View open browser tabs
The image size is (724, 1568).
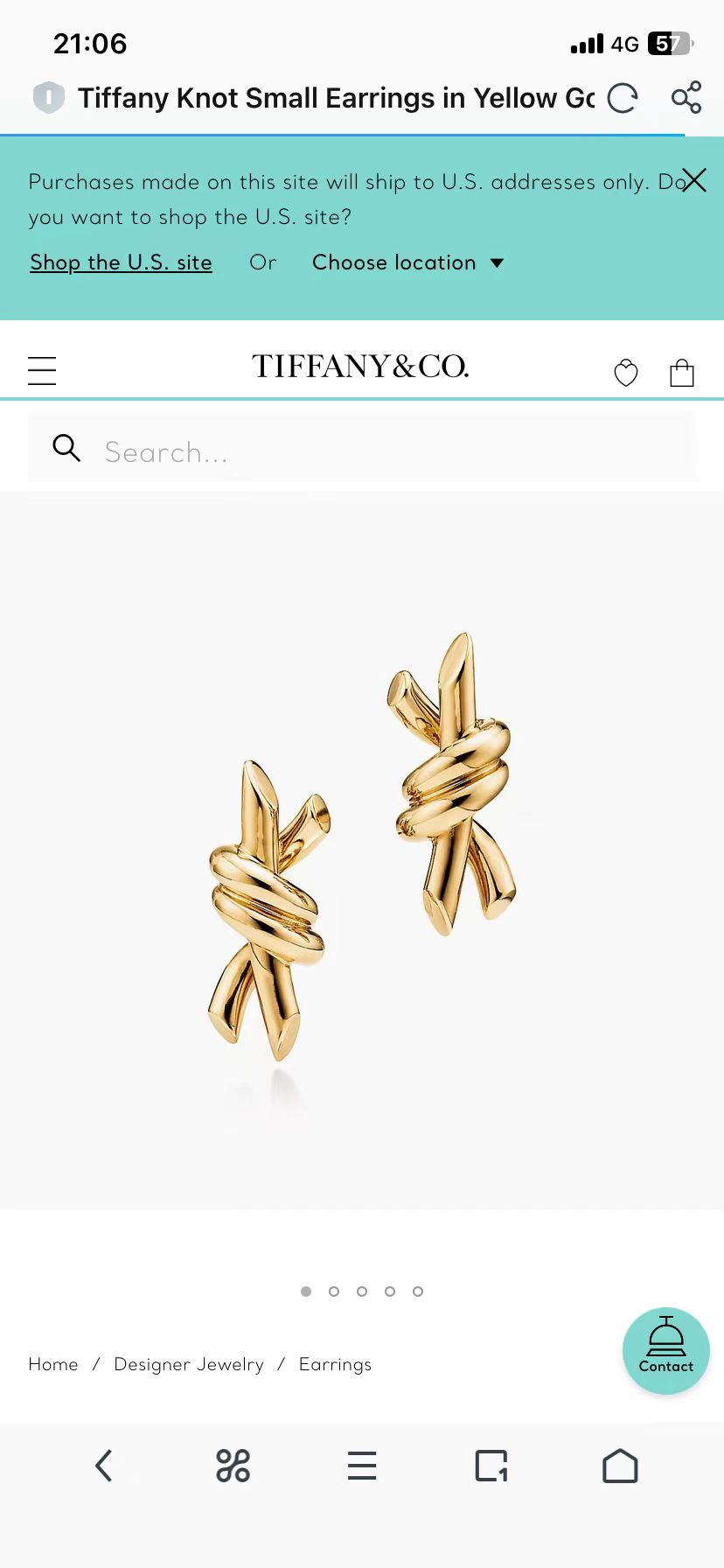click(491, 1466)
